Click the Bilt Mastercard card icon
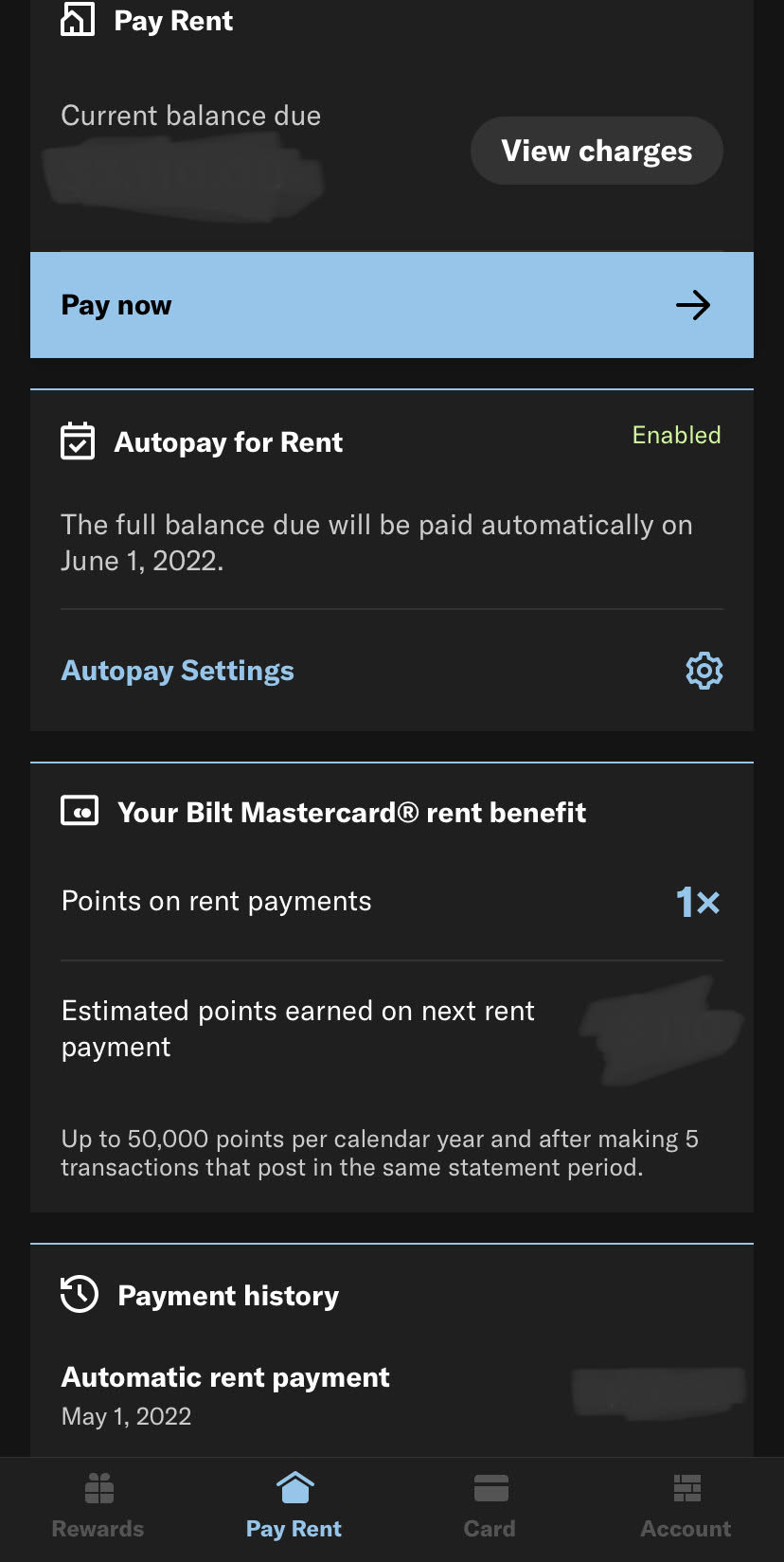The image size is (784, 1562). (80, 810)
